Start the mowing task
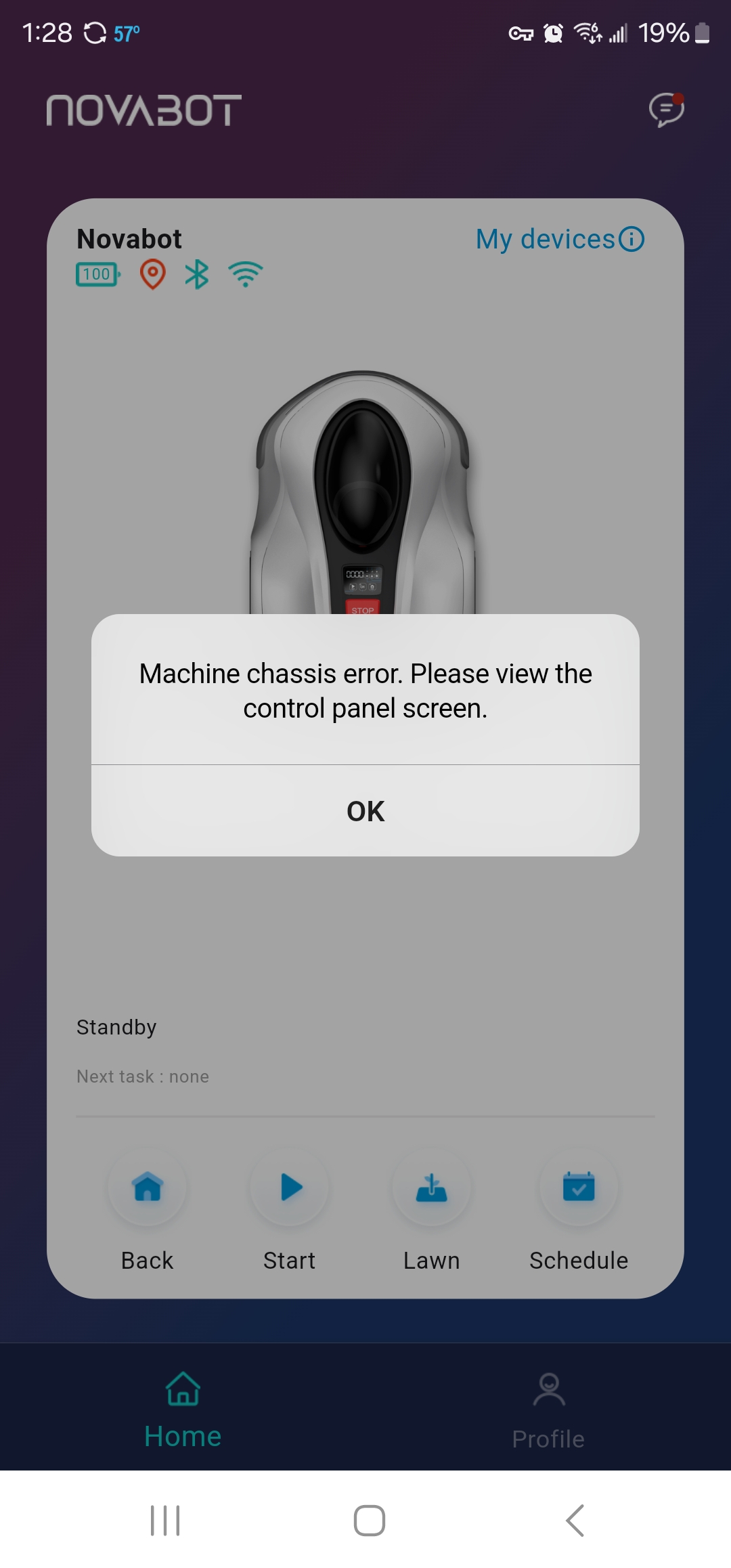Screen dimensions: 731x1568 pos(290,1188)
